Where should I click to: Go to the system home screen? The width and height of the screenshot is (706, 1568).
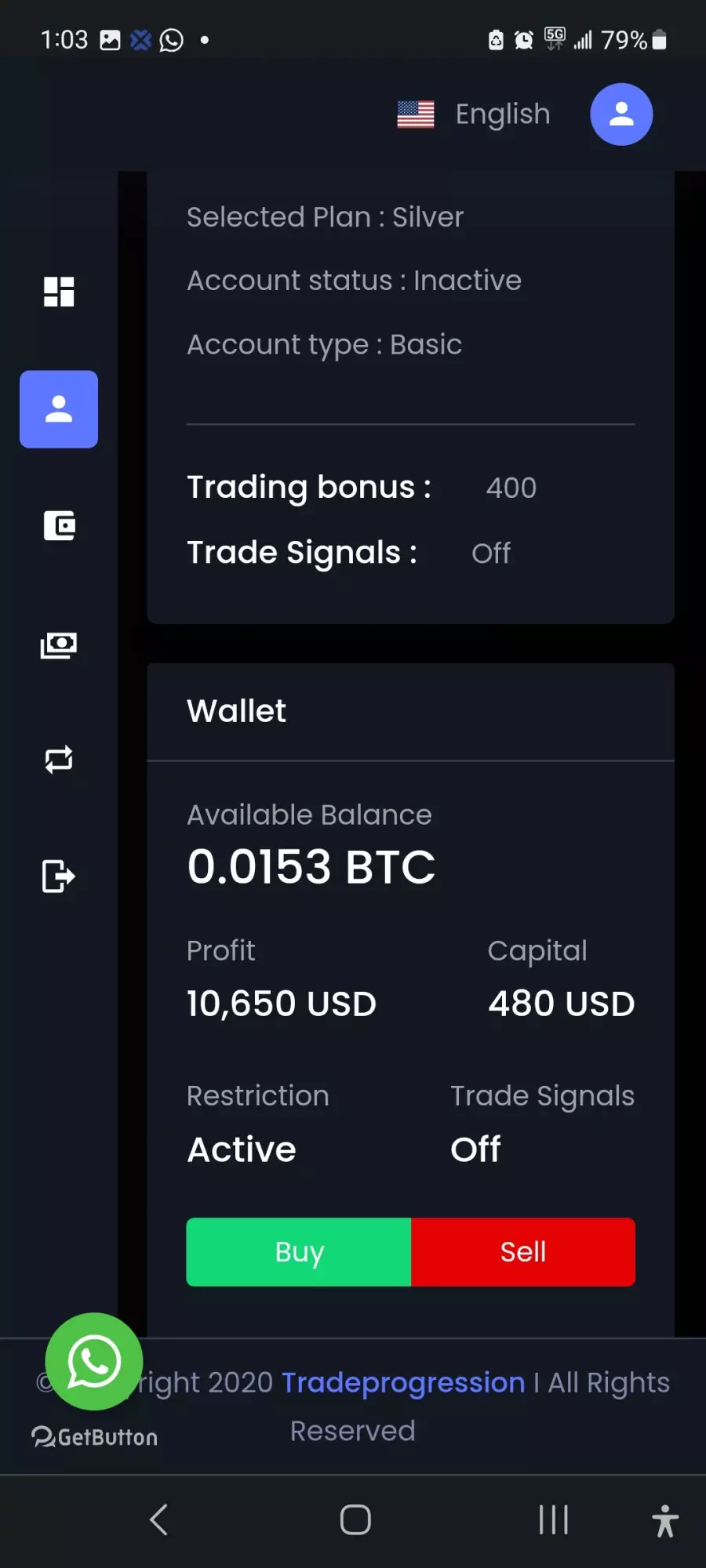coord(355,1520)
